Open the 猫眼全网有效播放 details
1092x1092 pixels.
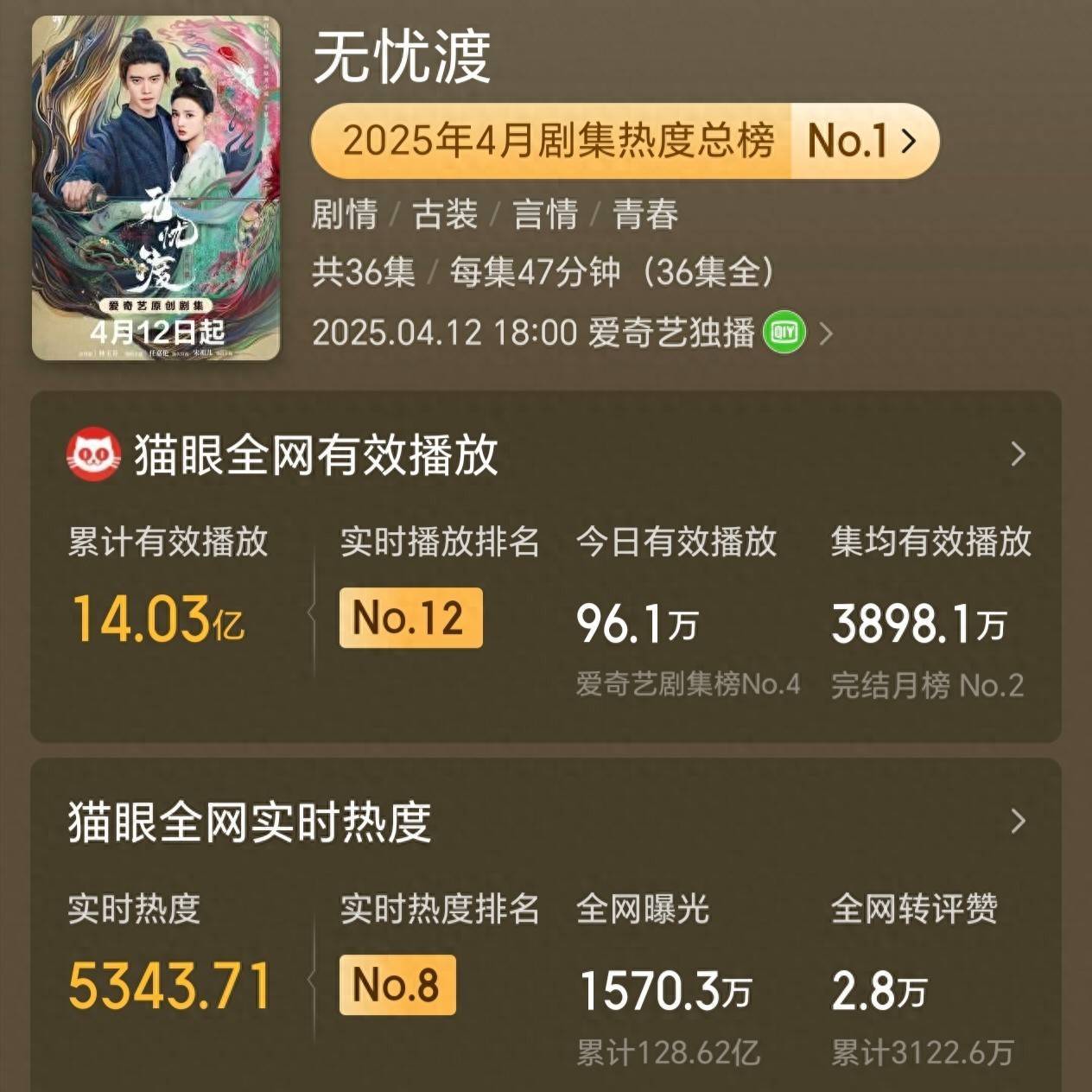1018,454
